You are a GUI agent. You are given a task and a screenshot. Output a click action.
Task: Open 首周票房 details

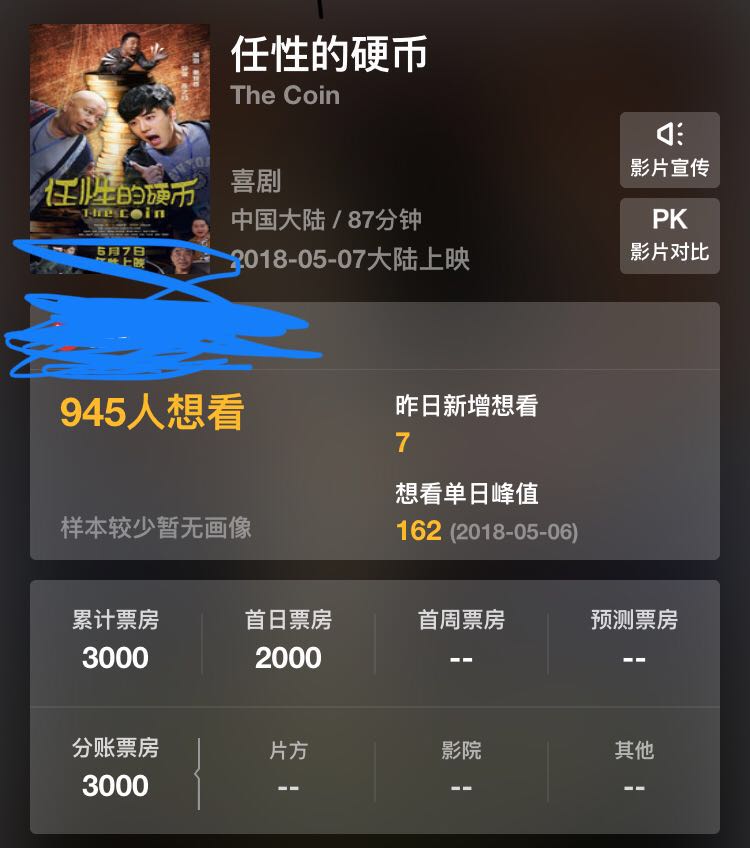pos(460,640)
